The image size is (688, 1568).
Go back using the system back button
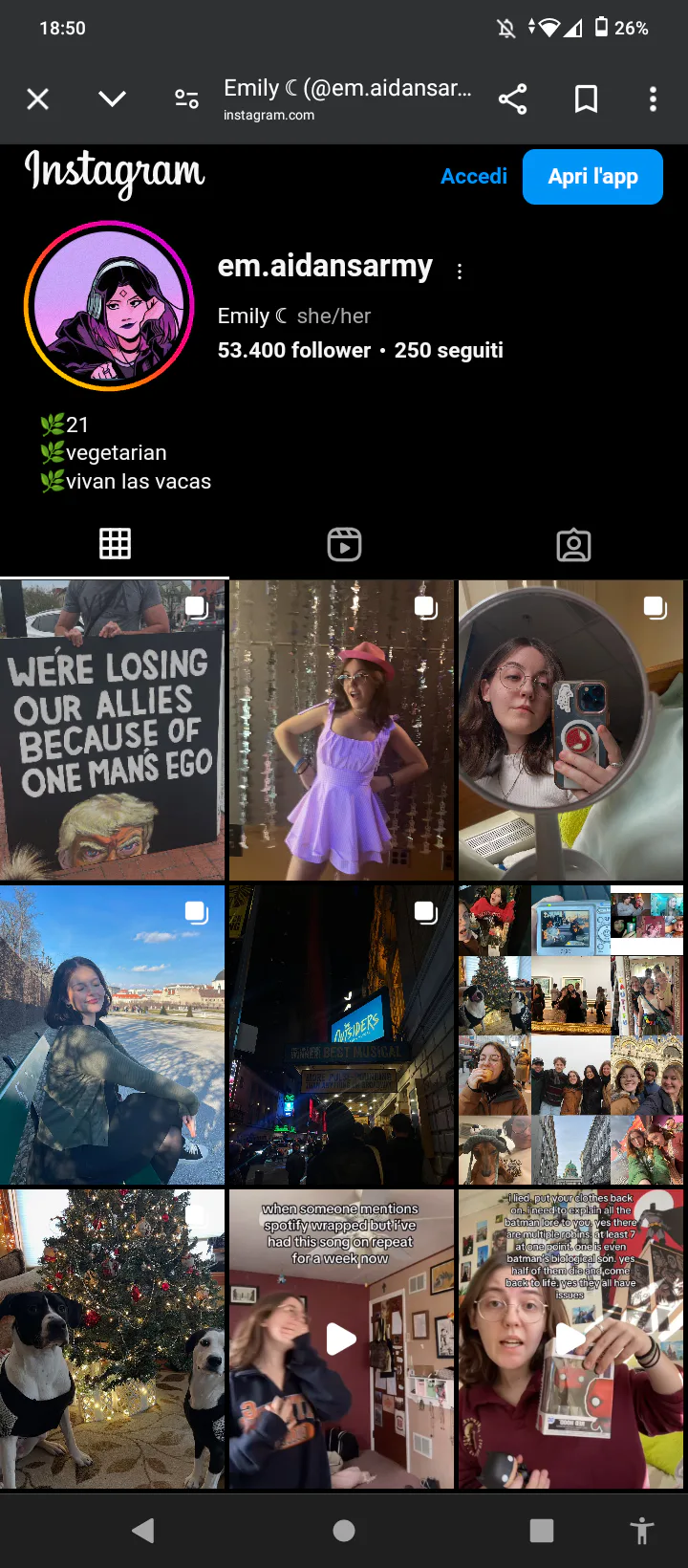coord(143,1531)
